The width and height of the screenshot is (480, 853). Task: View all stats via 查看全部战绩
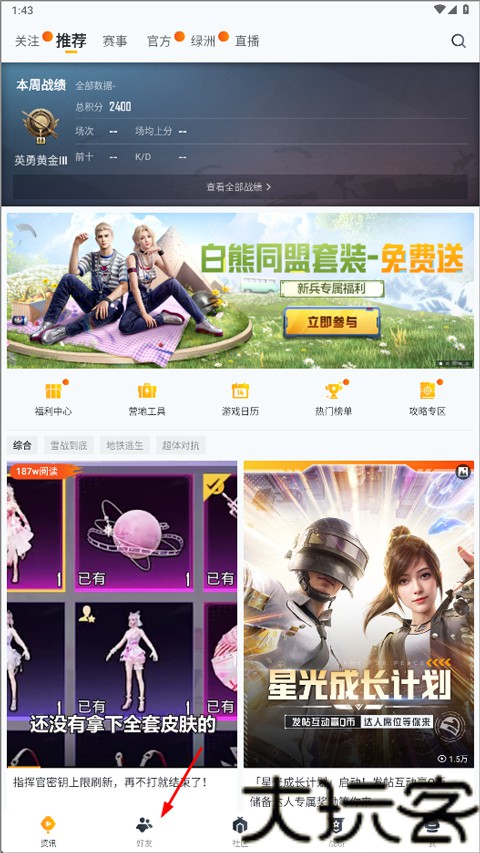[x=240, y=187]
